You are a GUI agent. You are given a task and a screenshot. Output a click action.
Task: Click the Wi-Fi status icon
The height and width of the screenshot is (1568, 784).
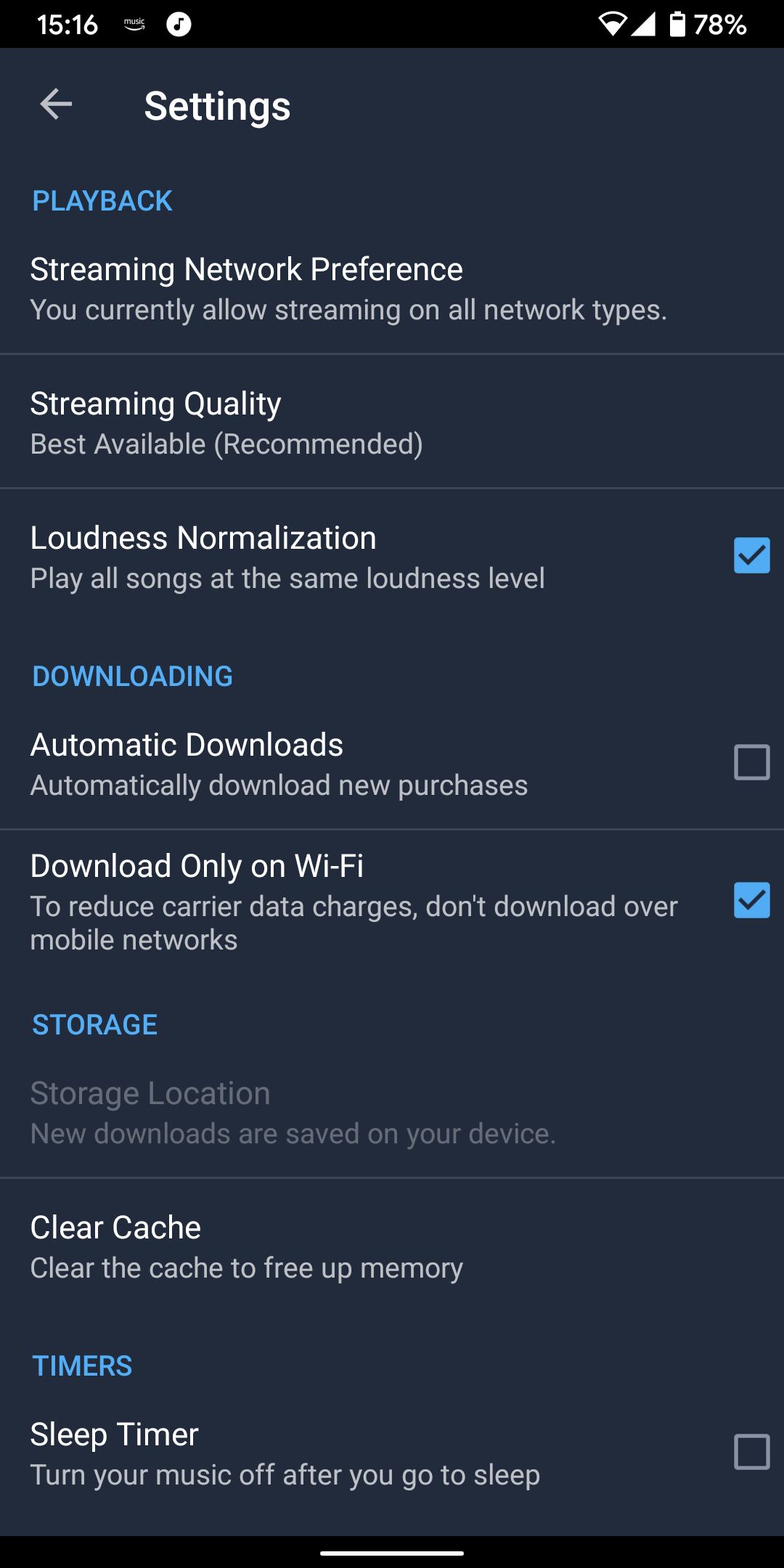coord(613,24)
